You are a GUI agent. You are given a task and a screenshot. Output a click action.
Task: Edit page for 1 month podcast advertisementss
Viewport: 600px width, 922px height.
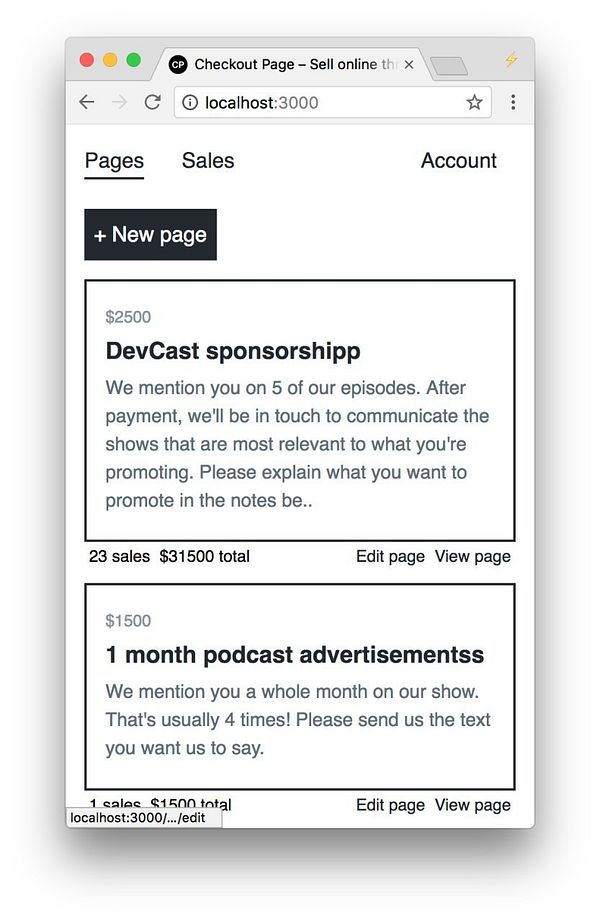[x=390, y=805]
